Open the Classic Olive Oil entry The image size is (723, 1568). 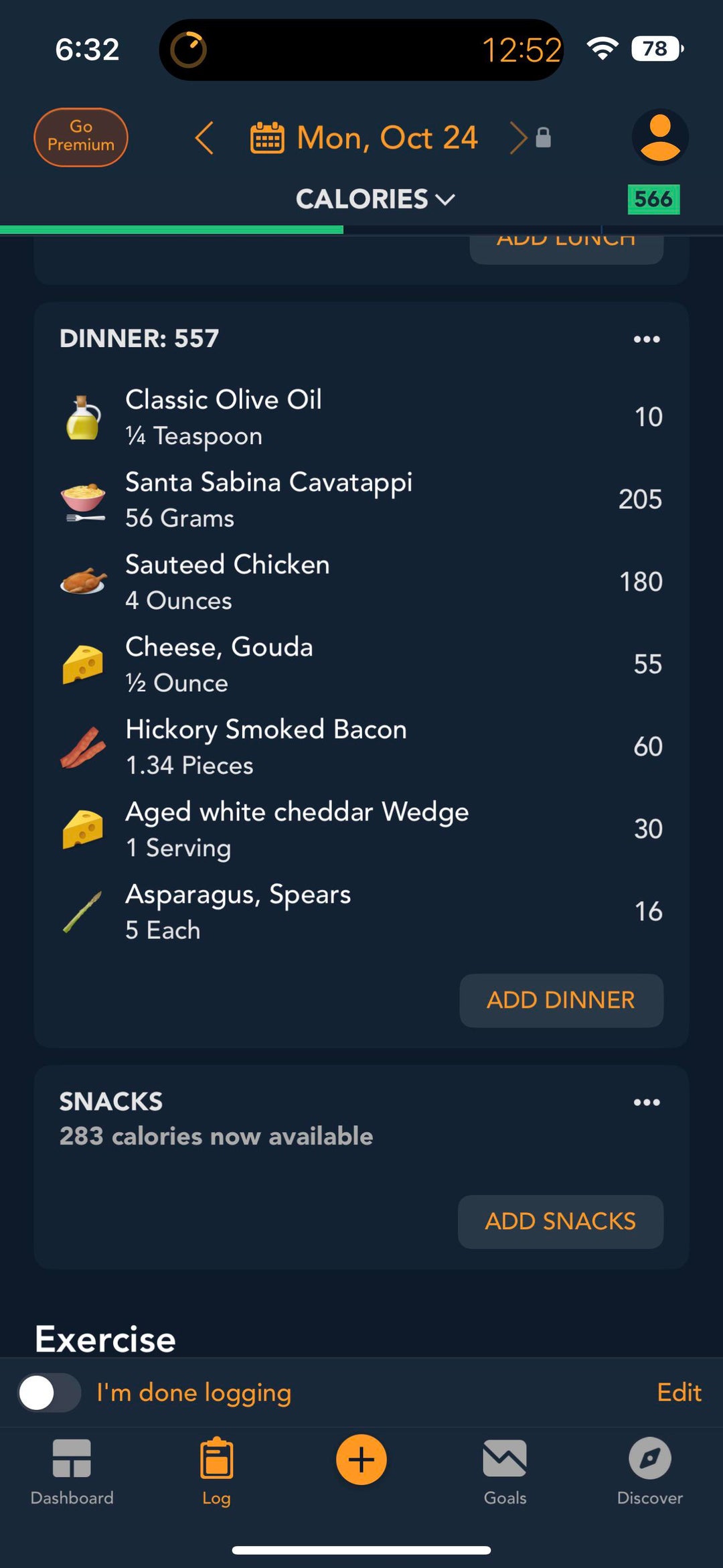[361, 417]
